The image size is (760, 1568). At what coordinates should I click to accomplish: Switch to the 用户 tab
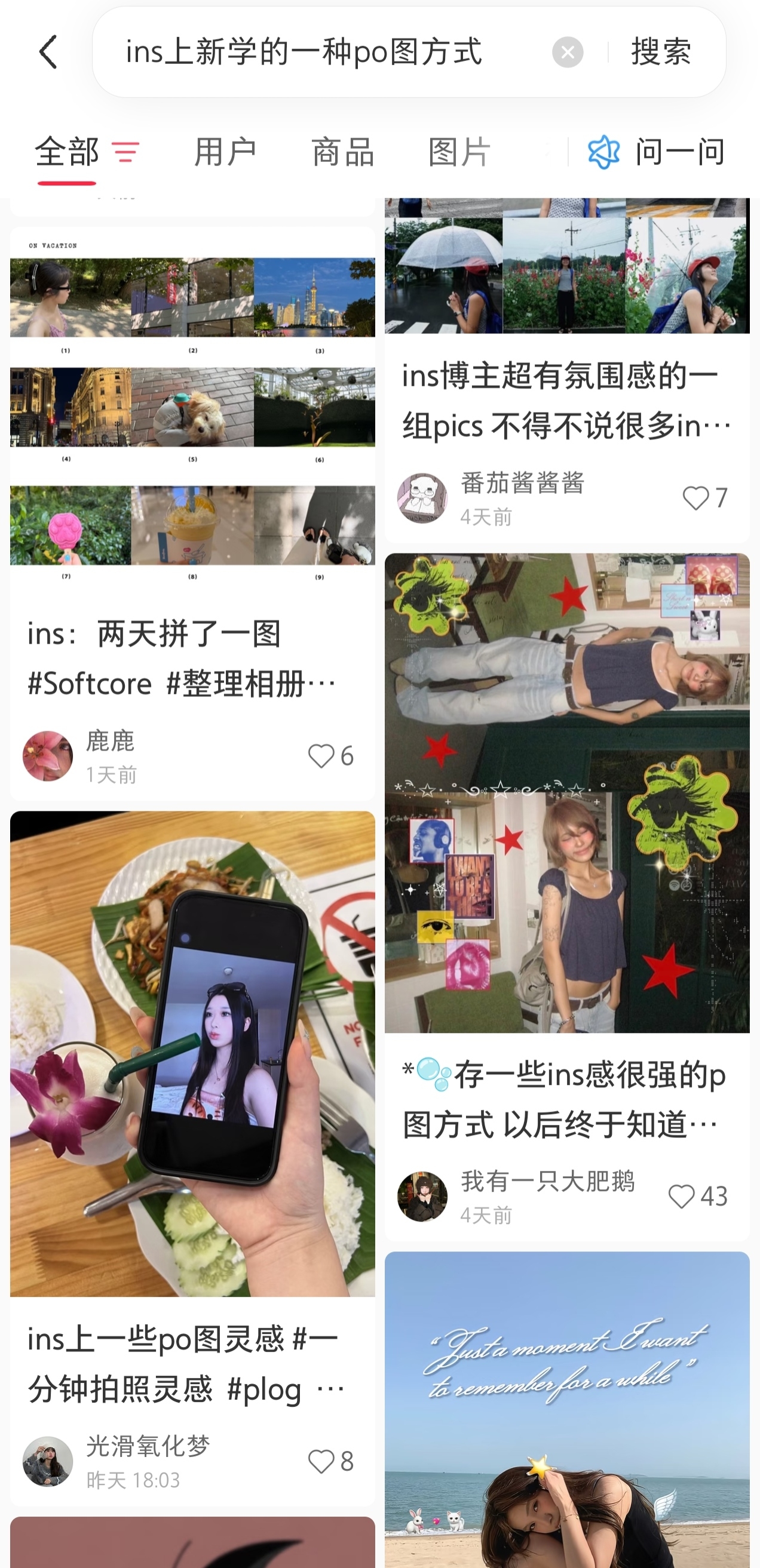click(x=225, y=152)
